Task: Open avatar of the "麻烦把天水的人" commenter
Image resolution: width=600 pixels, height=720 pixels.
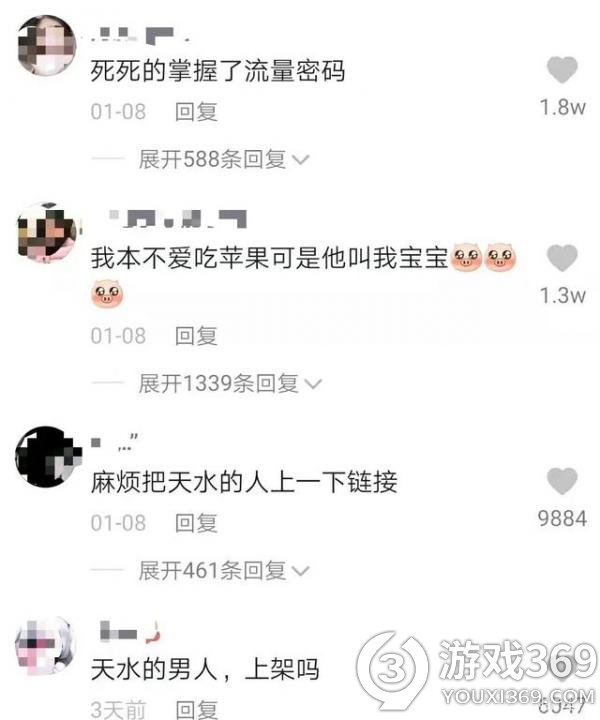Action: [46, 457]
